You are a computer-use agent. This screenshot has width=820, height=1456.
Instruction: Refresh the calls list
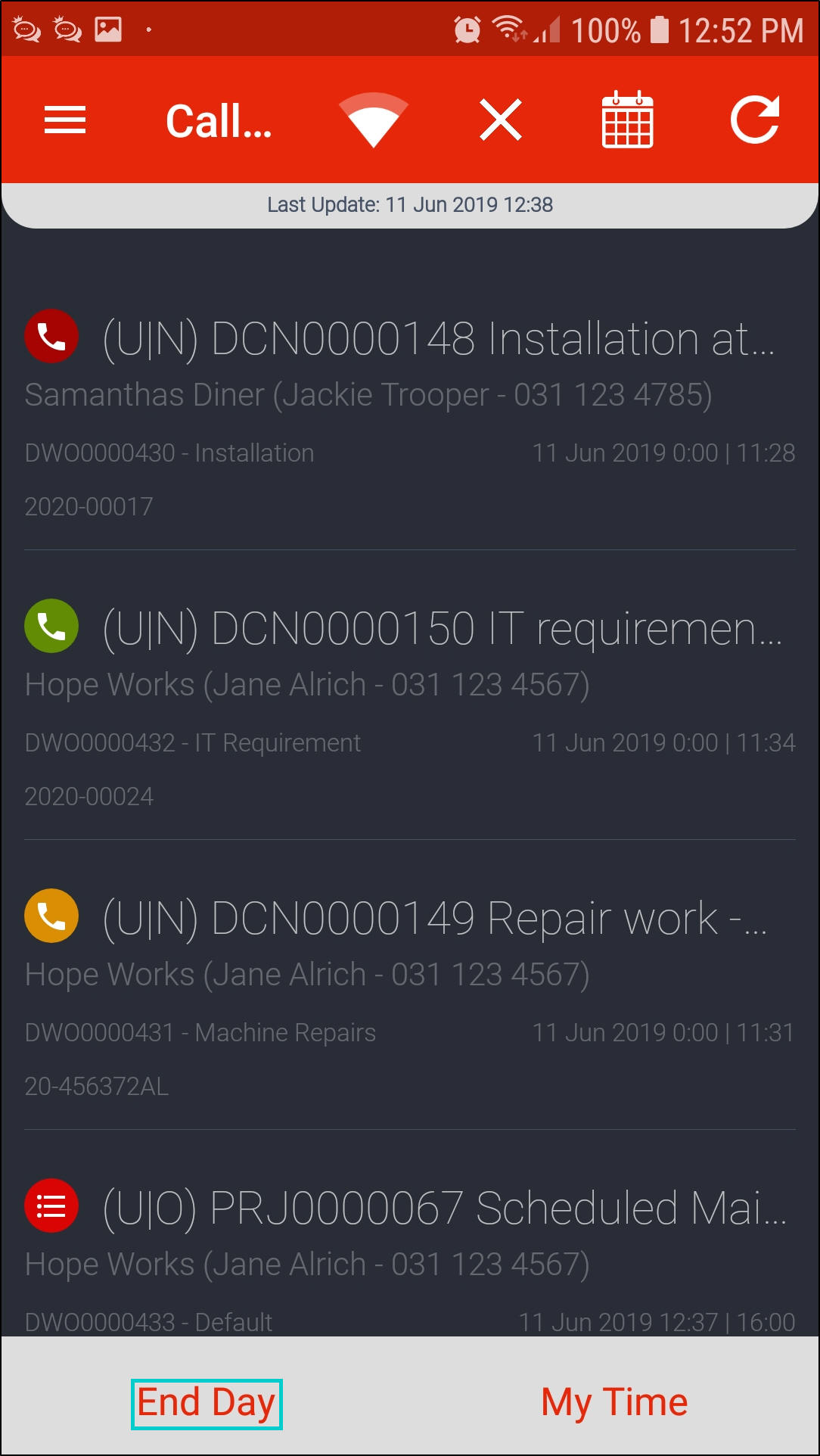click(754, 120)
